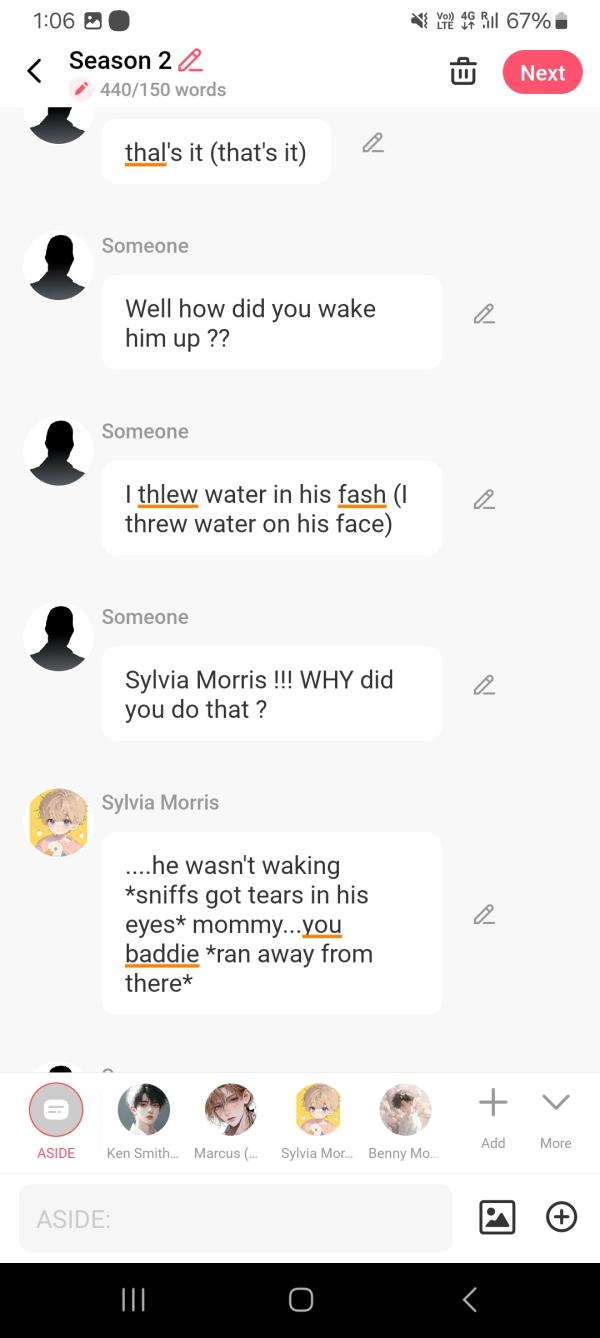Tap the Next button
600x1338 pixels.
pos(542,73)
